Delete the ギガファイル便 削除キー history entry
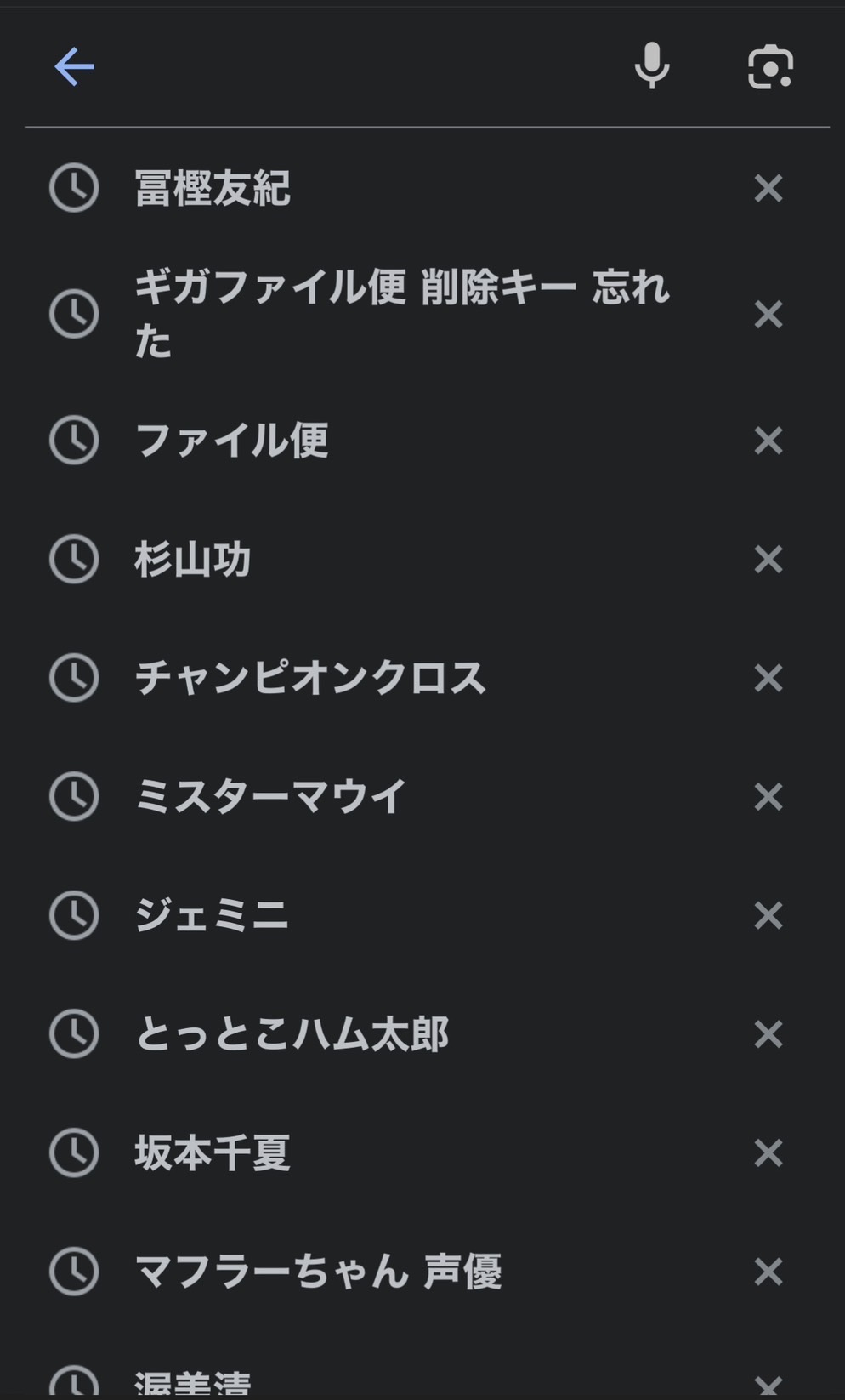This screenshot has height=1400, width=845. pyautogui.click(x=768, y=315)
